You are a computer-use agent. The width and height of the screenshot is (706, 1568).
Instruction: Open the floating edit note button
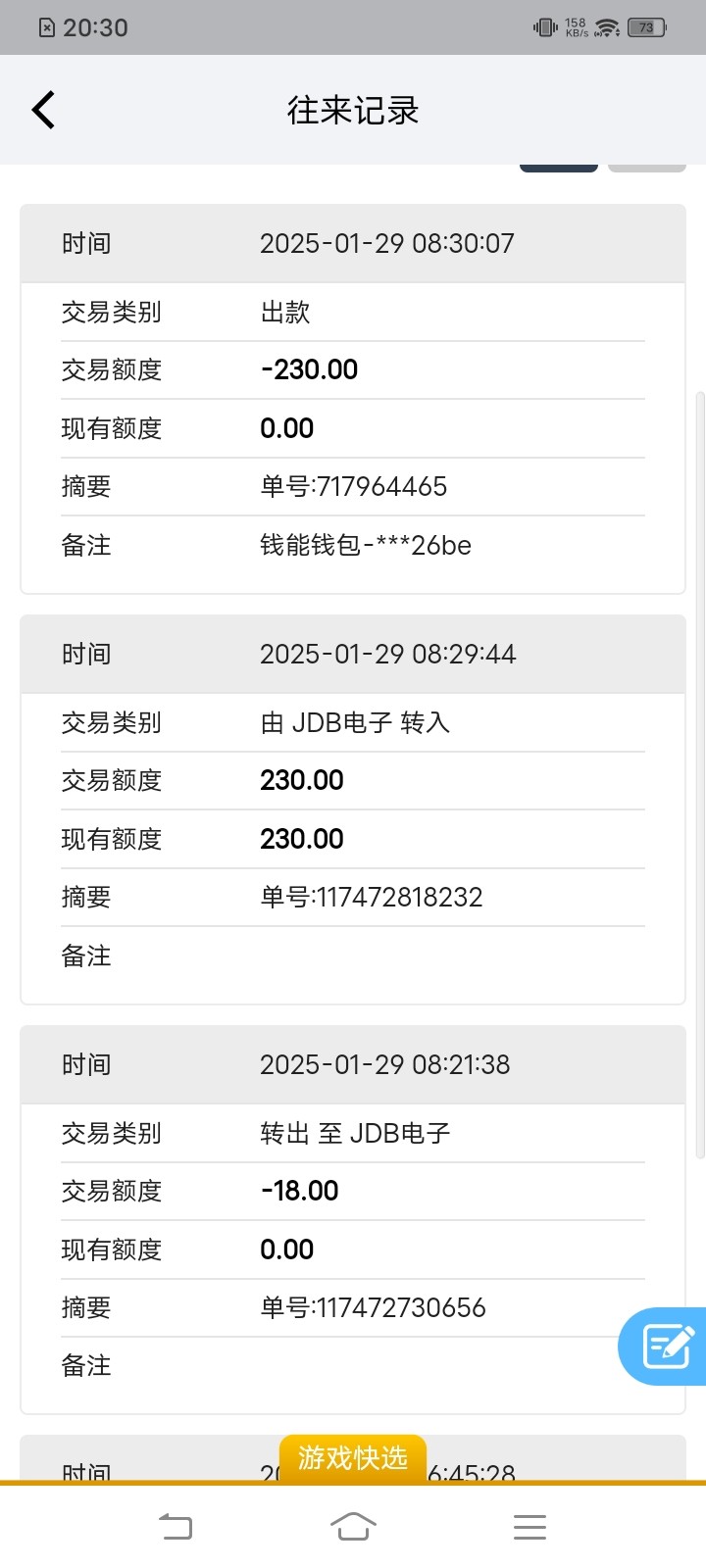(x=665, y=1346)
